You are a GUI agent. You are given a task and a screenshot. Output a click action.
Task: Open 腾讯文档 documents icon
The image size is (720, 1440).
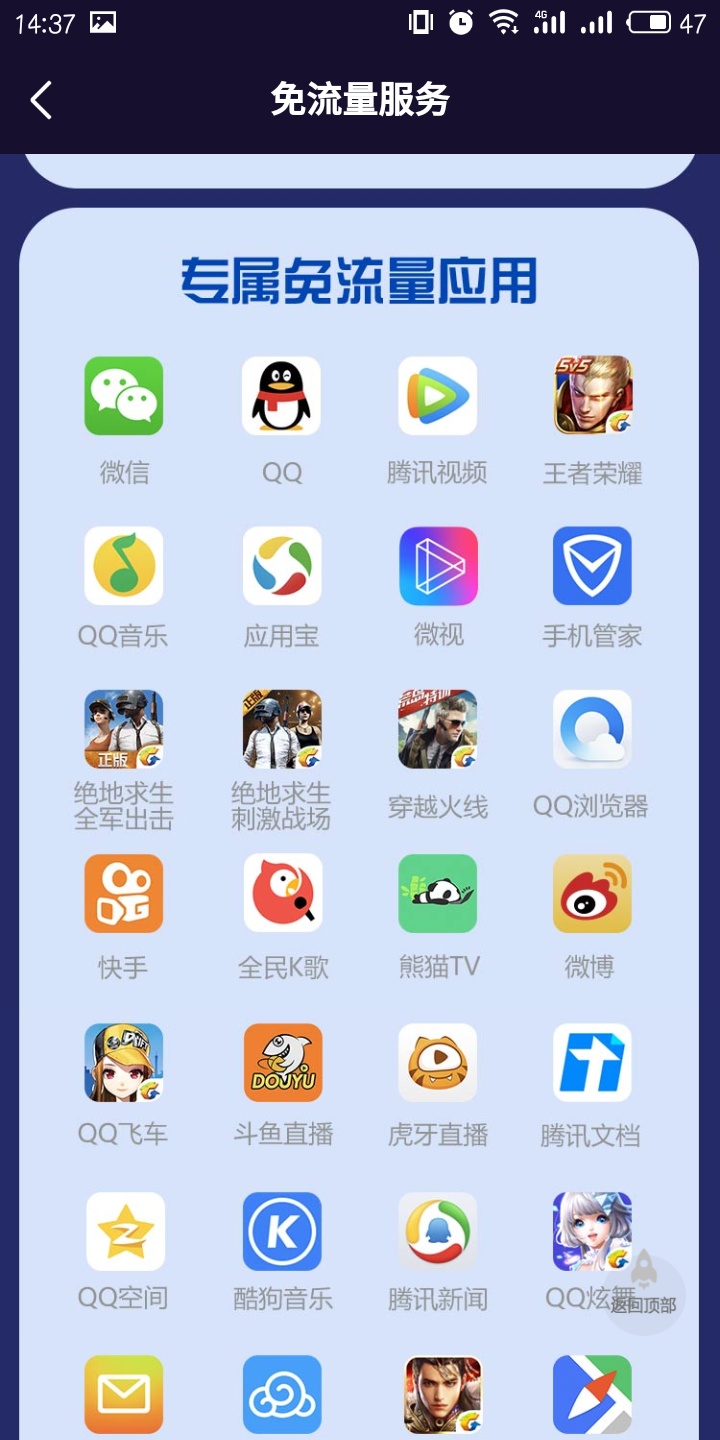coord(592,1062)
